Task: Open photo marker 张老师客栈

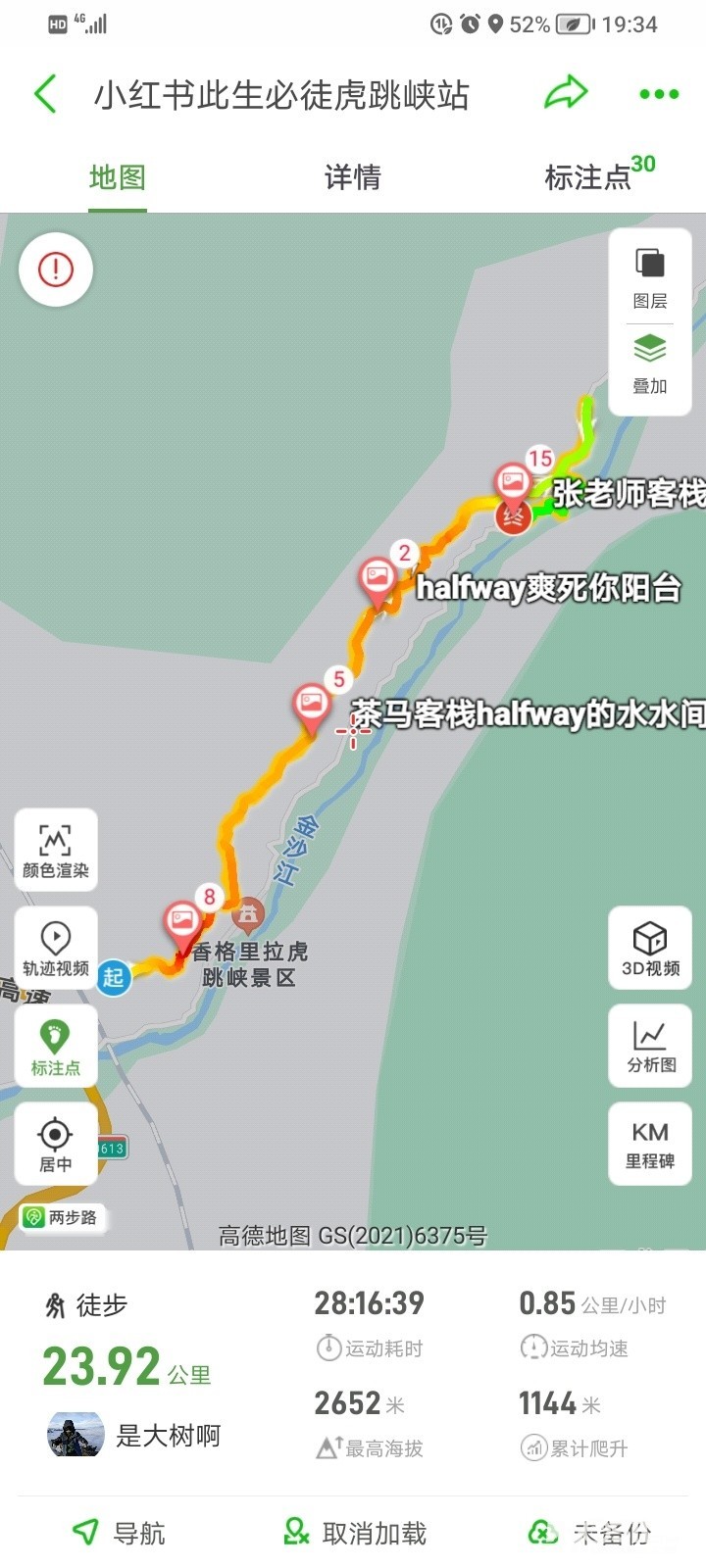Action: point(512,483)
